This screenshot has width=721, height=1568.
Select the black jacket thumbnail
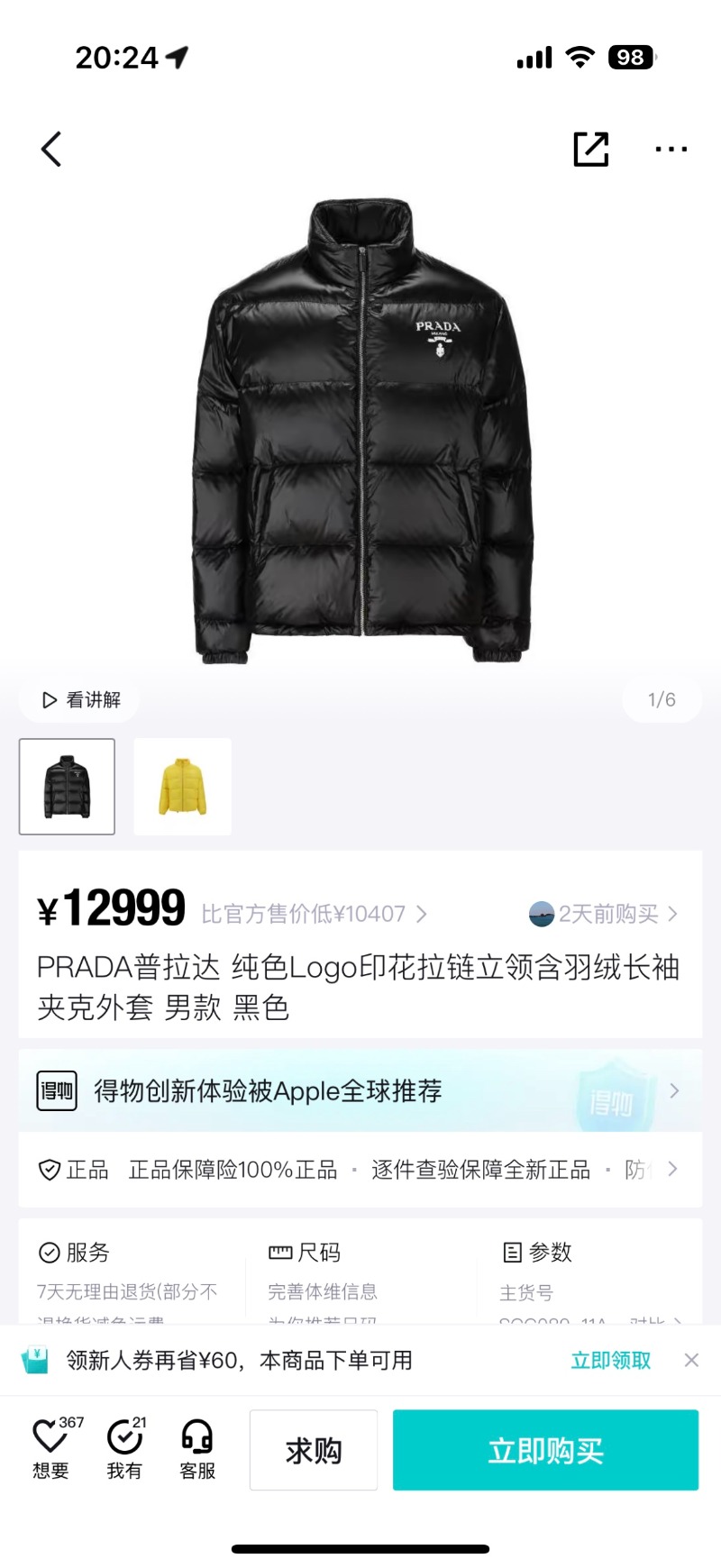(68, 787)
